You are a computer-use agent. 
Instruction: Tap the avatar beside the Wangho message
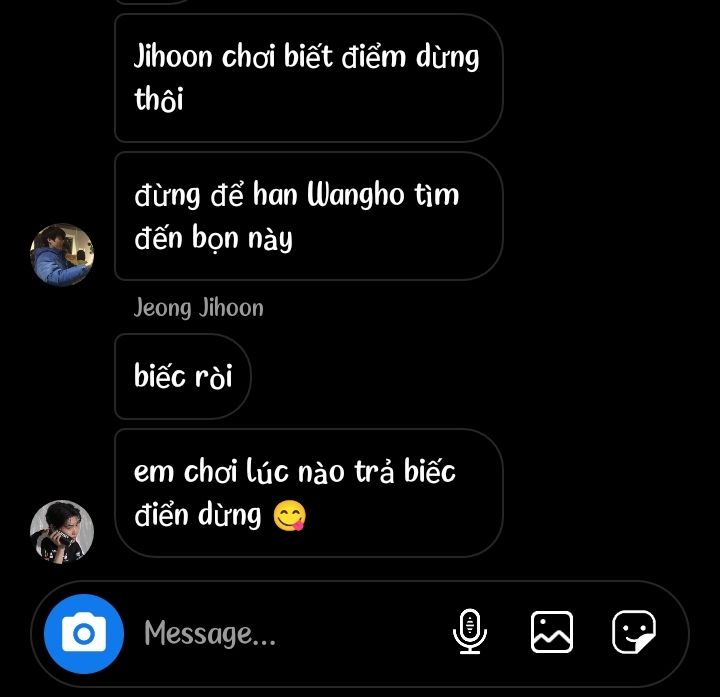62,254
